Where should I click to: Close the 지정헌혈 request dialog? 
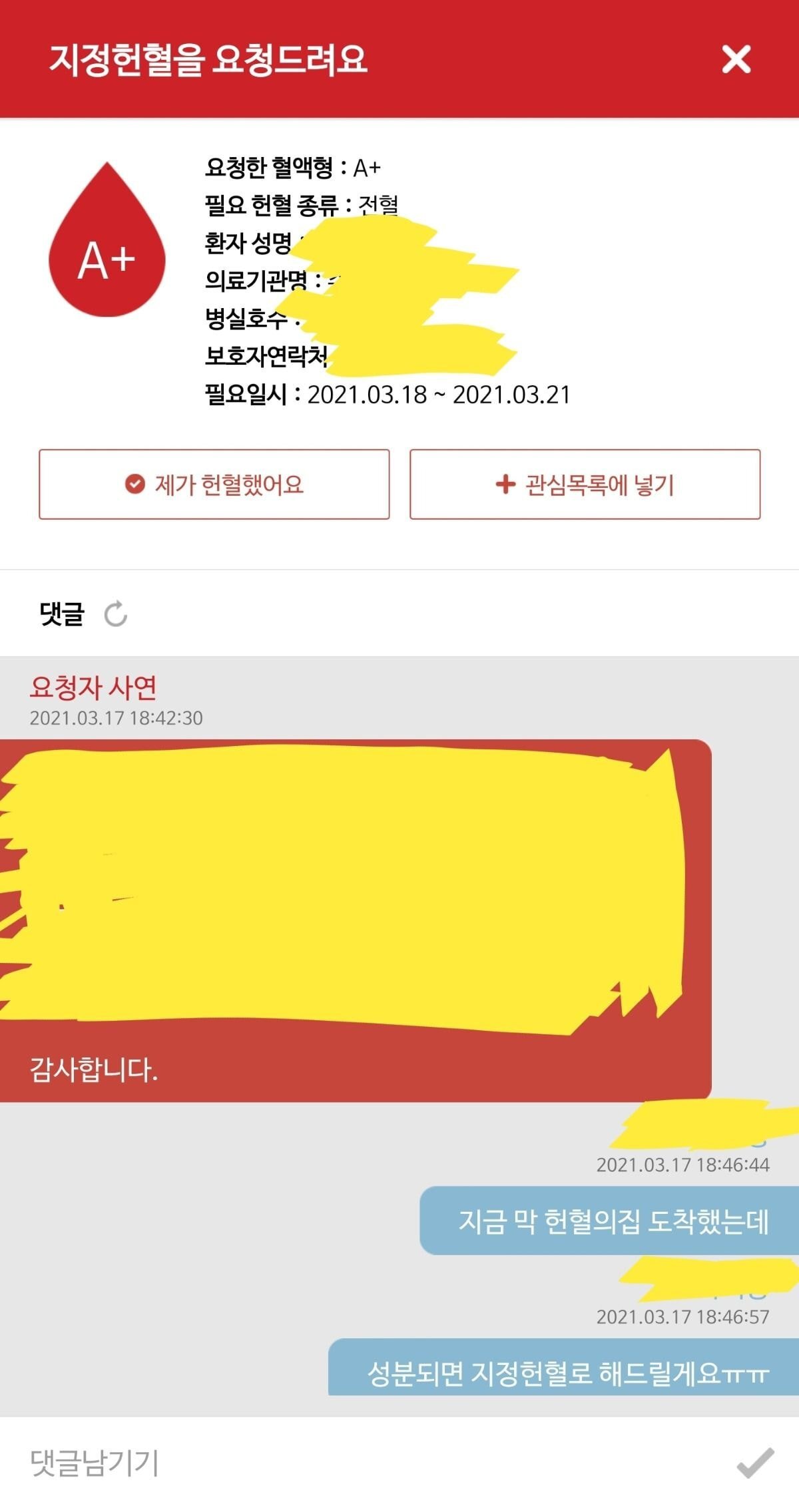click(x=736, y=59)
